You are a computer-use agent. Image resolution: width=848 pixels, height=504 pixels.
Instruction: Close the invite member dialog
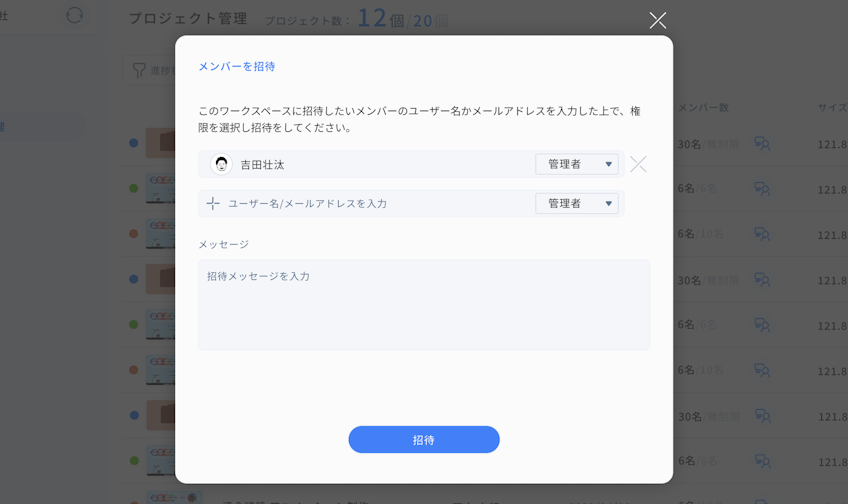click(657, 20)
